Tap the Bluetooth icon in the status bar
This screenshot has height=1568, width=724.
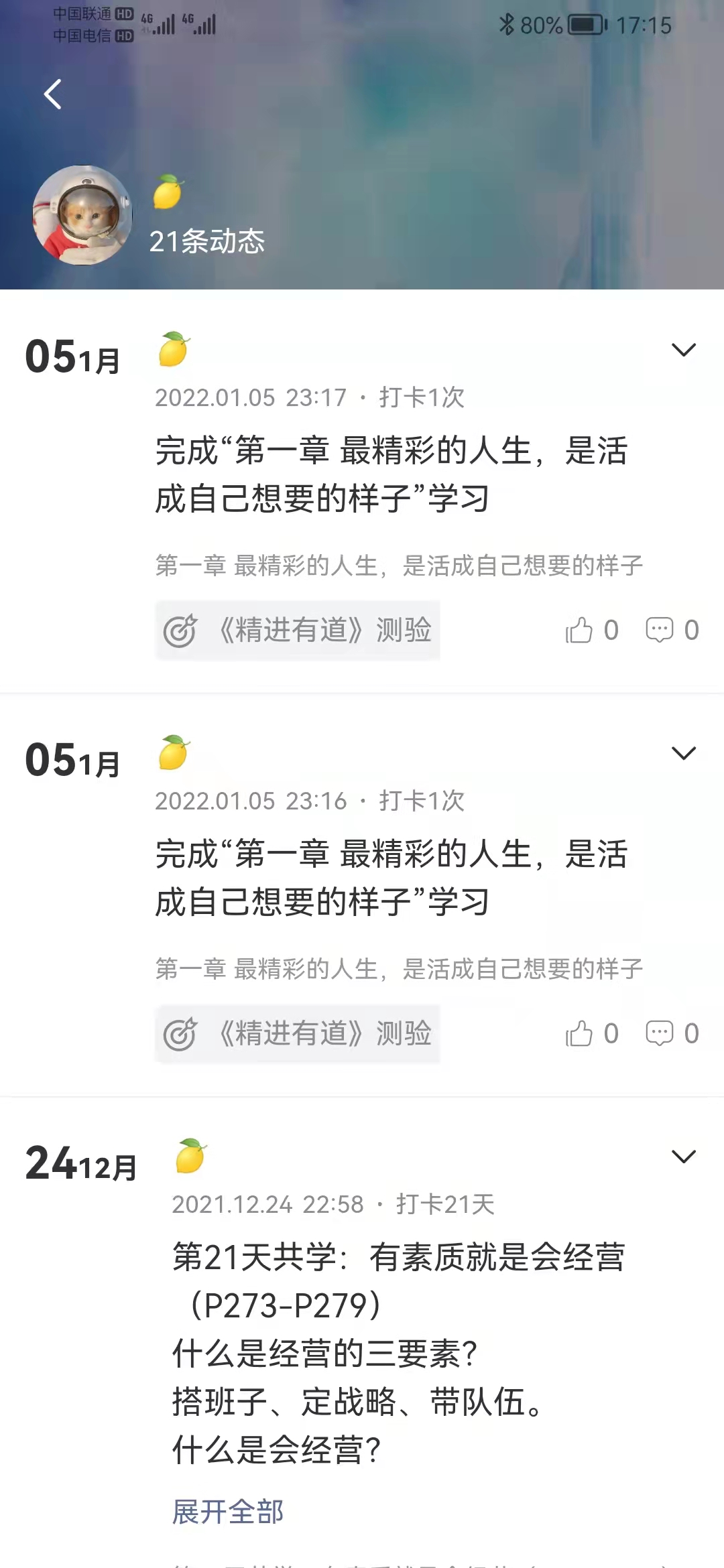tap(506, 25)
